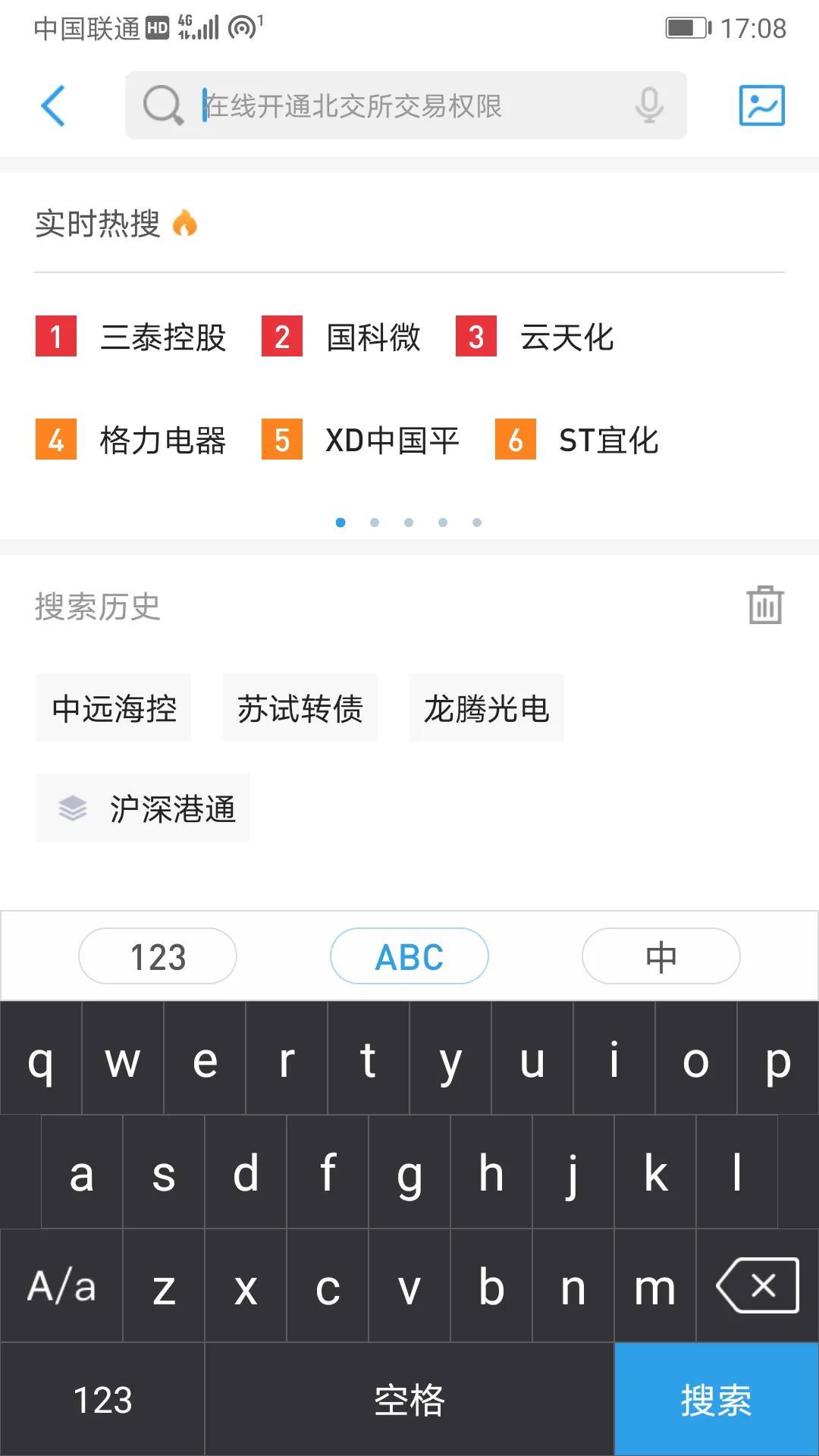Select hot search 云天化

pos(535,337)
